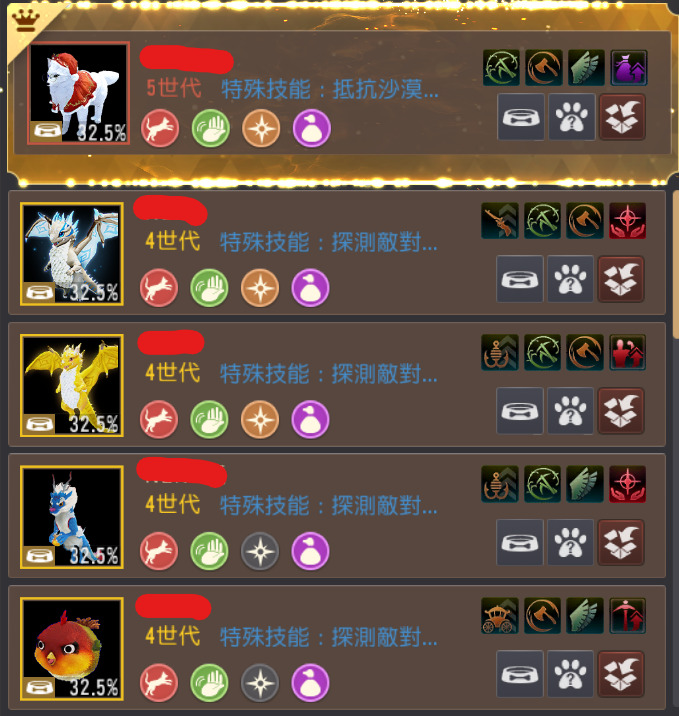Select the ice-winged dragon pet portrait

click(x=72, y=254)
